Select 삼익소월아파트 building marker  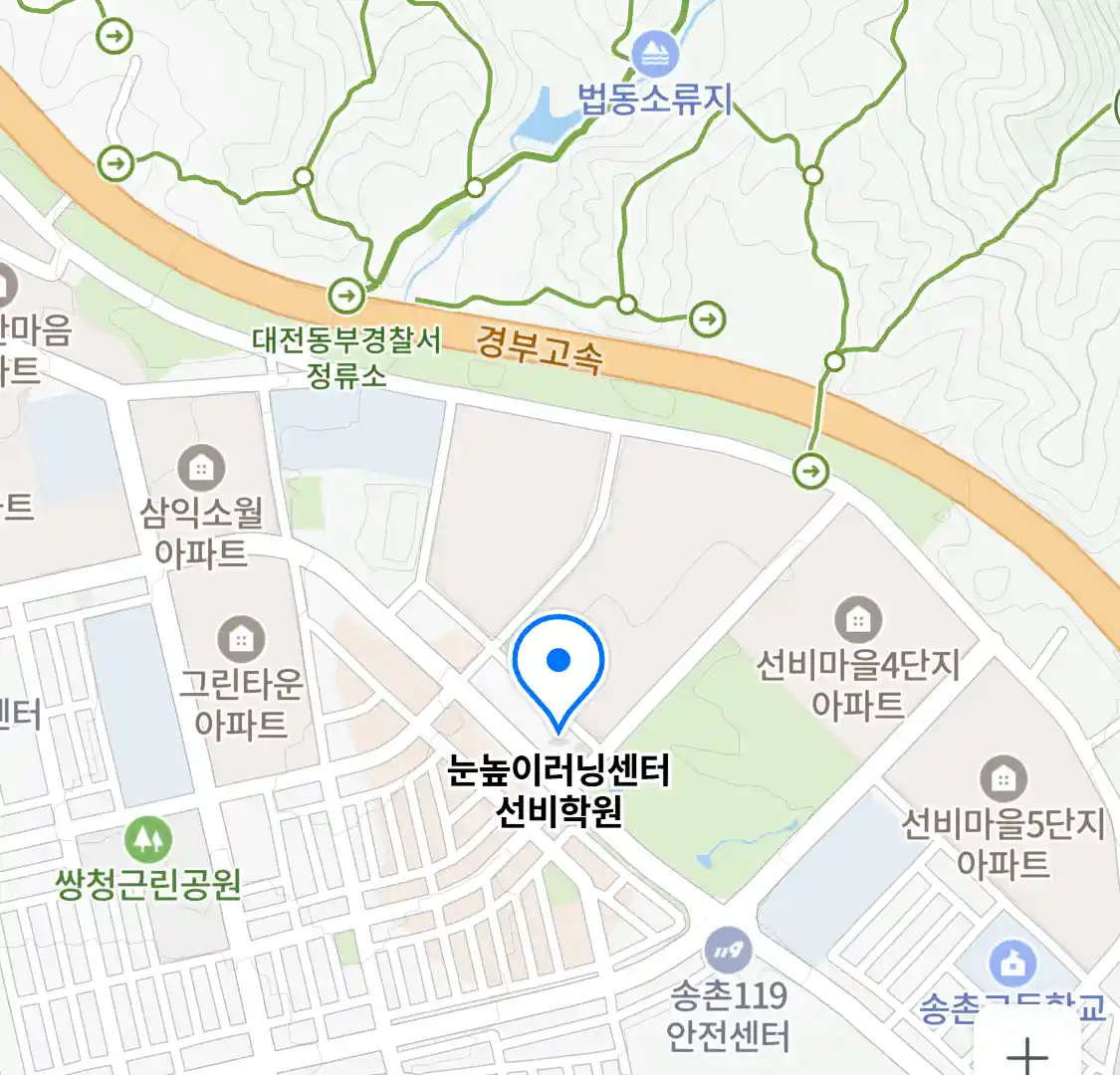point(201,468)
